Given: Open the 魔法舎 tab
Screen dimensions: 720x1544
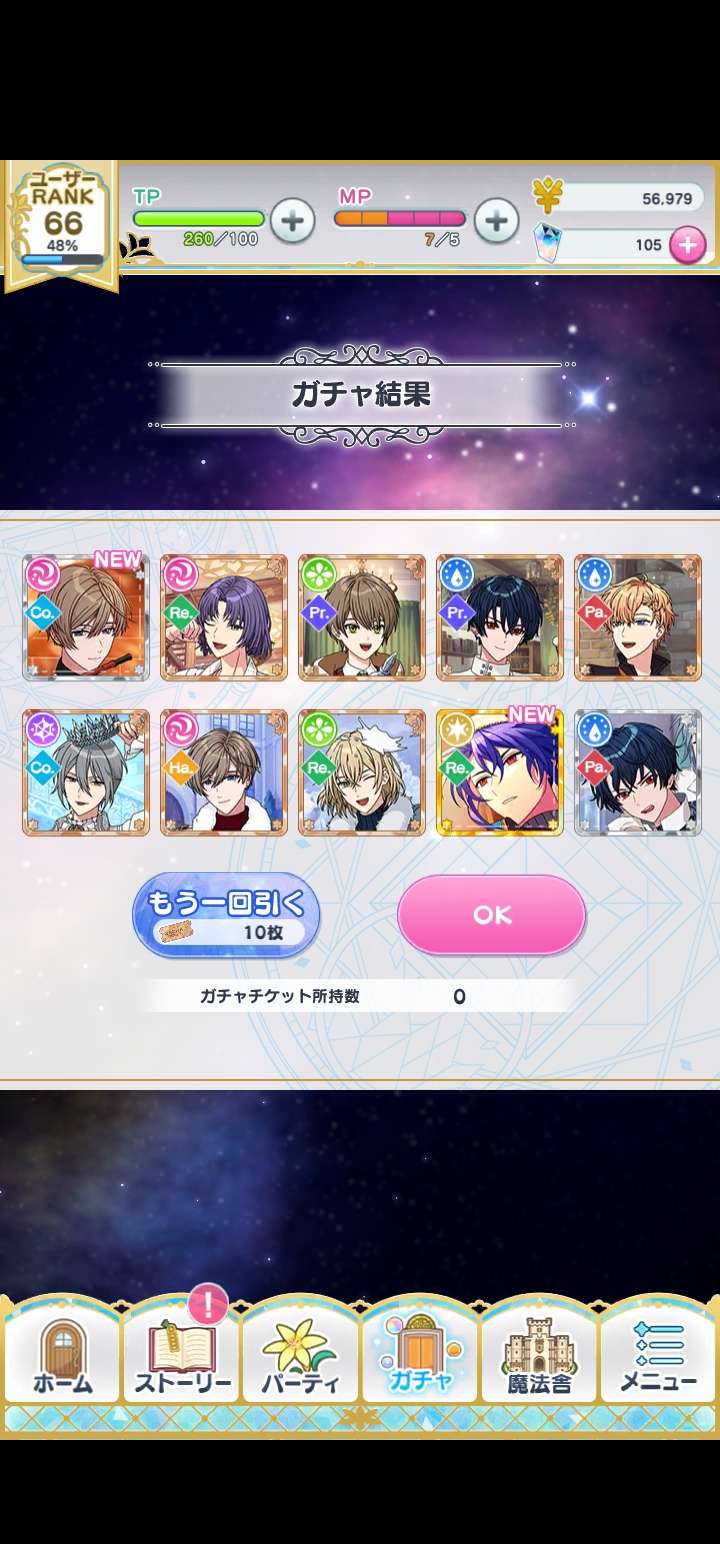Looking at the screenshot, I should (539, 1358).
